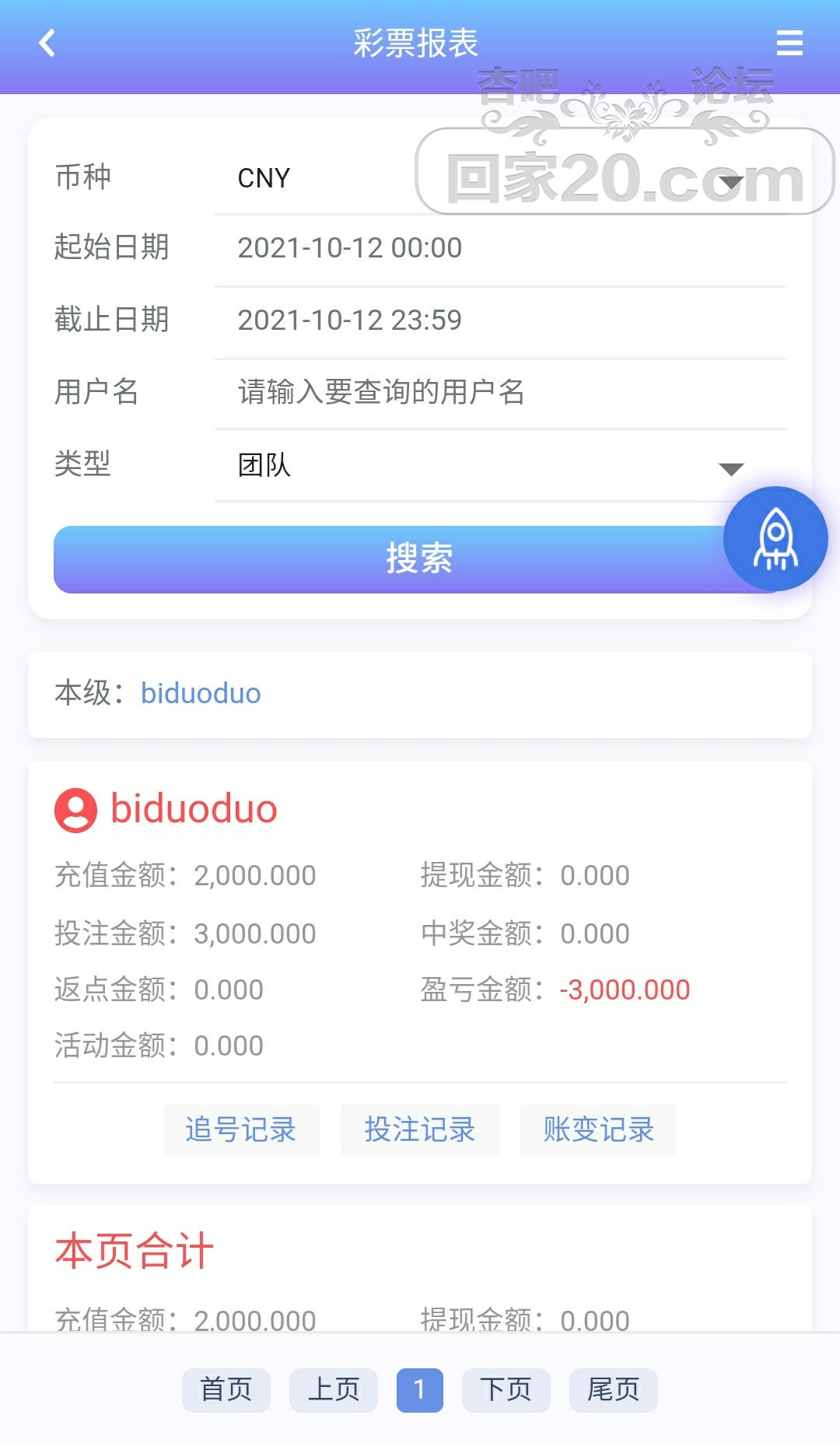Select page number 1
This screenshot has height=1443, width=840.
[420, 1389]
